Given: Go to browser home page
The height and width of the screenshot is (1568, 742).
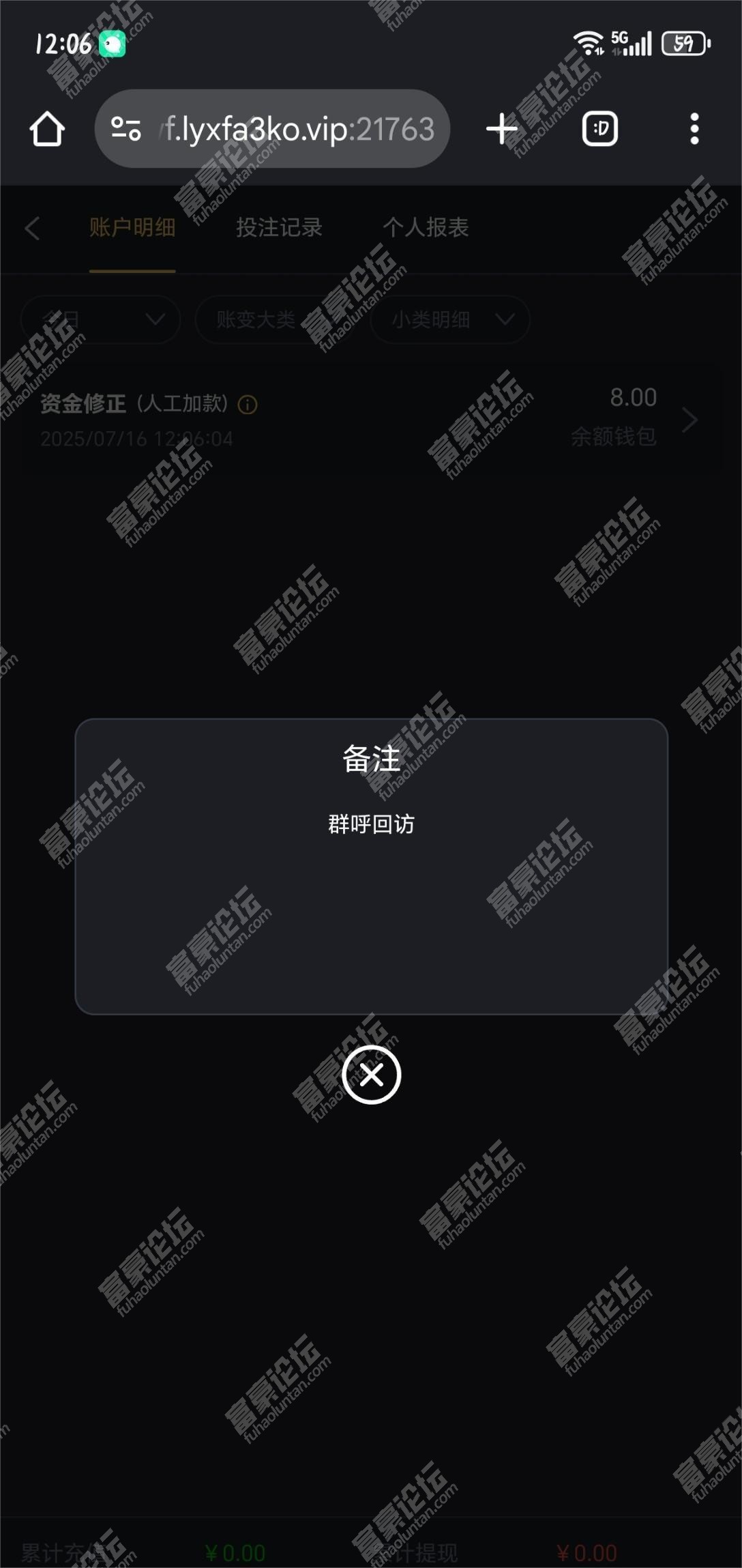Looking at the screenshot, I should pyautogui.click(x=47, y=129).
